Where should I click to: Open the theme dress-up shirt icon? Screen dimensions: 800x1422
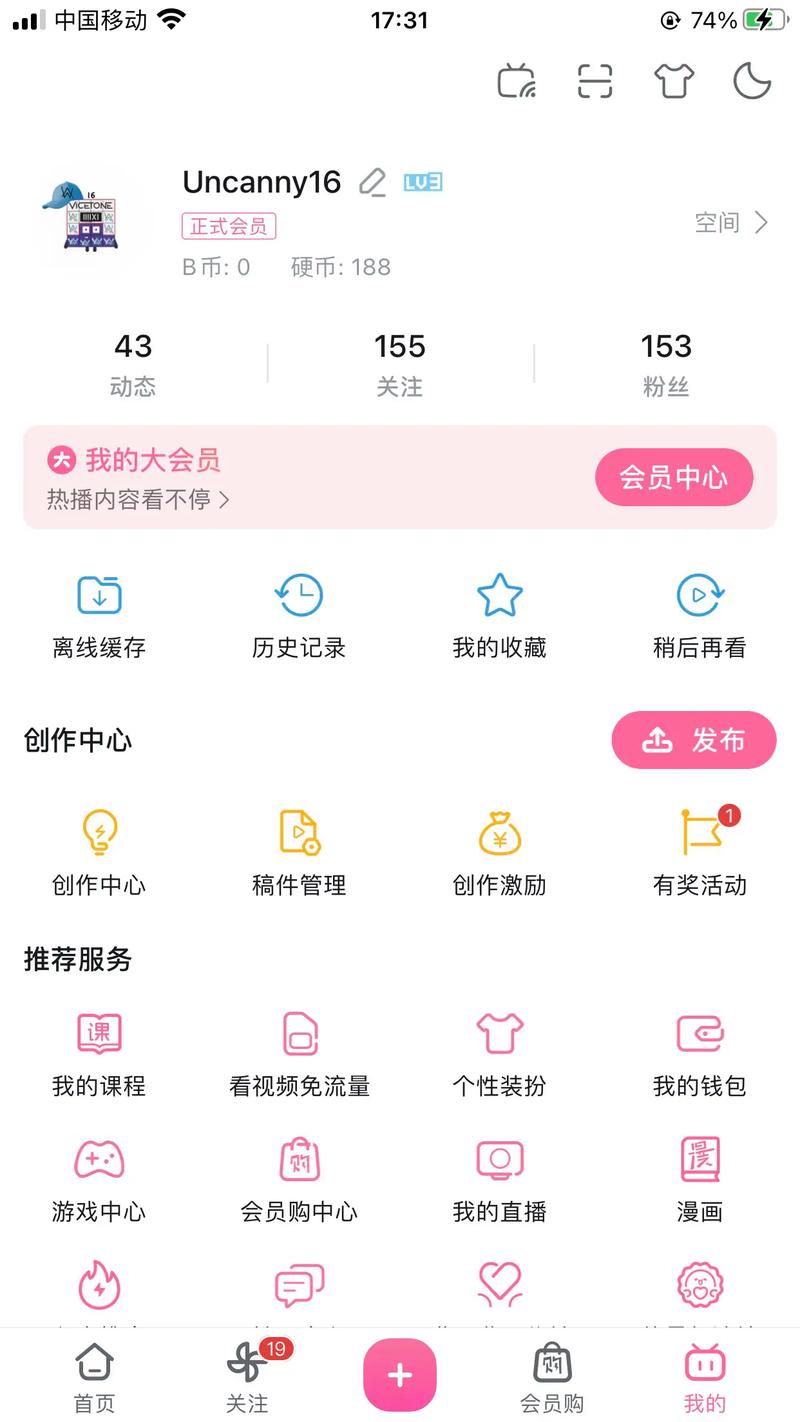pos(673,82)
